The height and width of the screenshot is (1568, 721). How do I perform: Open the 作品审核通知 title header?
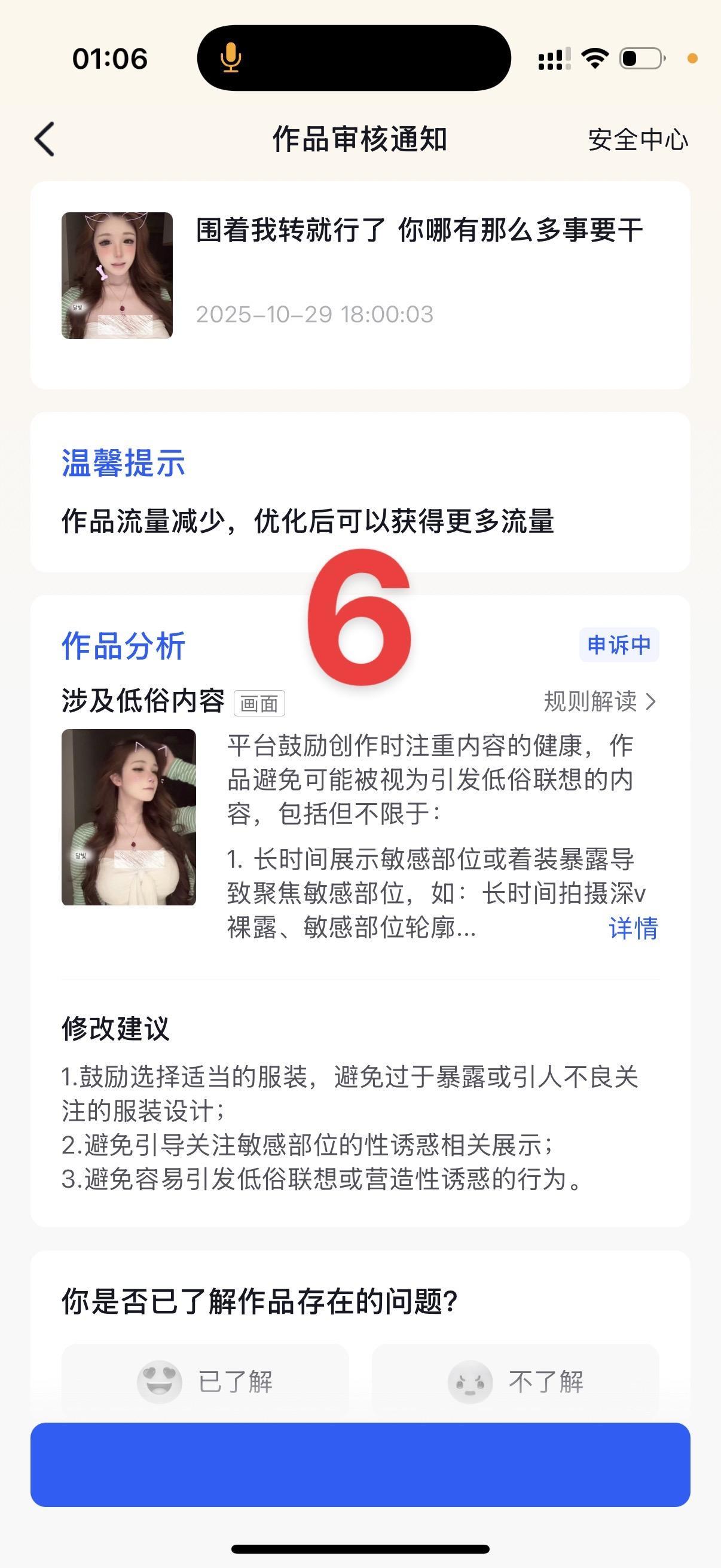pyautogui.click(x=360, y=139)
